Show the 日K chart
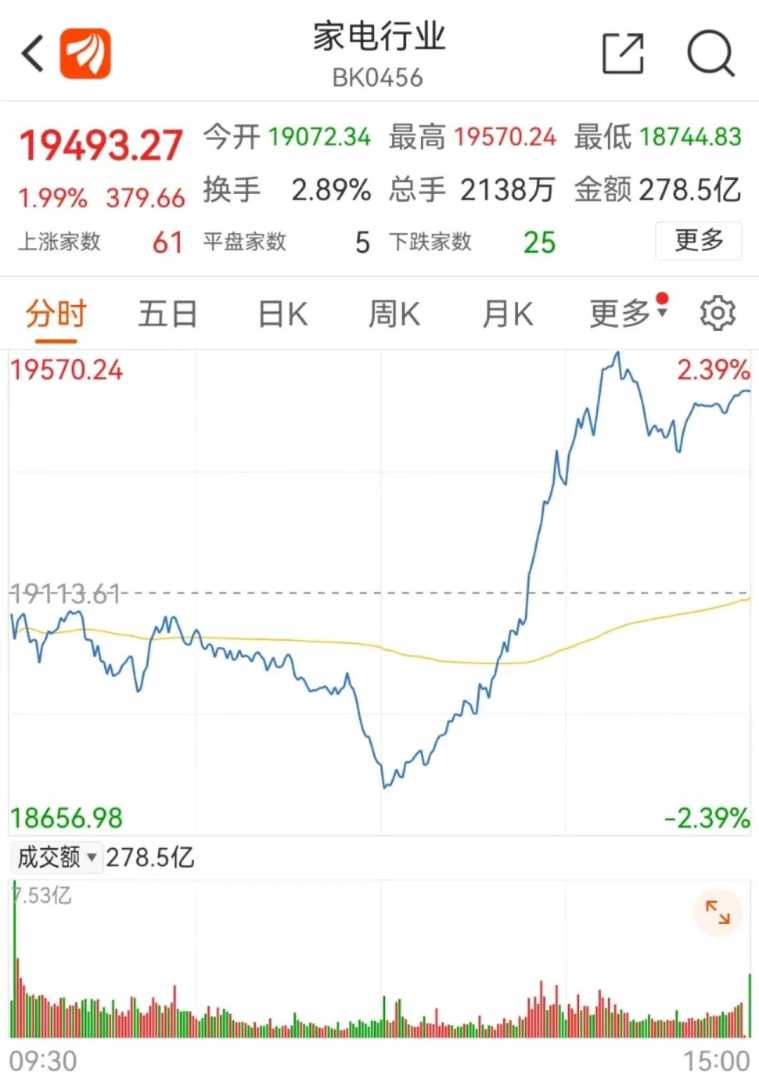The image size is (759, 1080). point(282,314)
